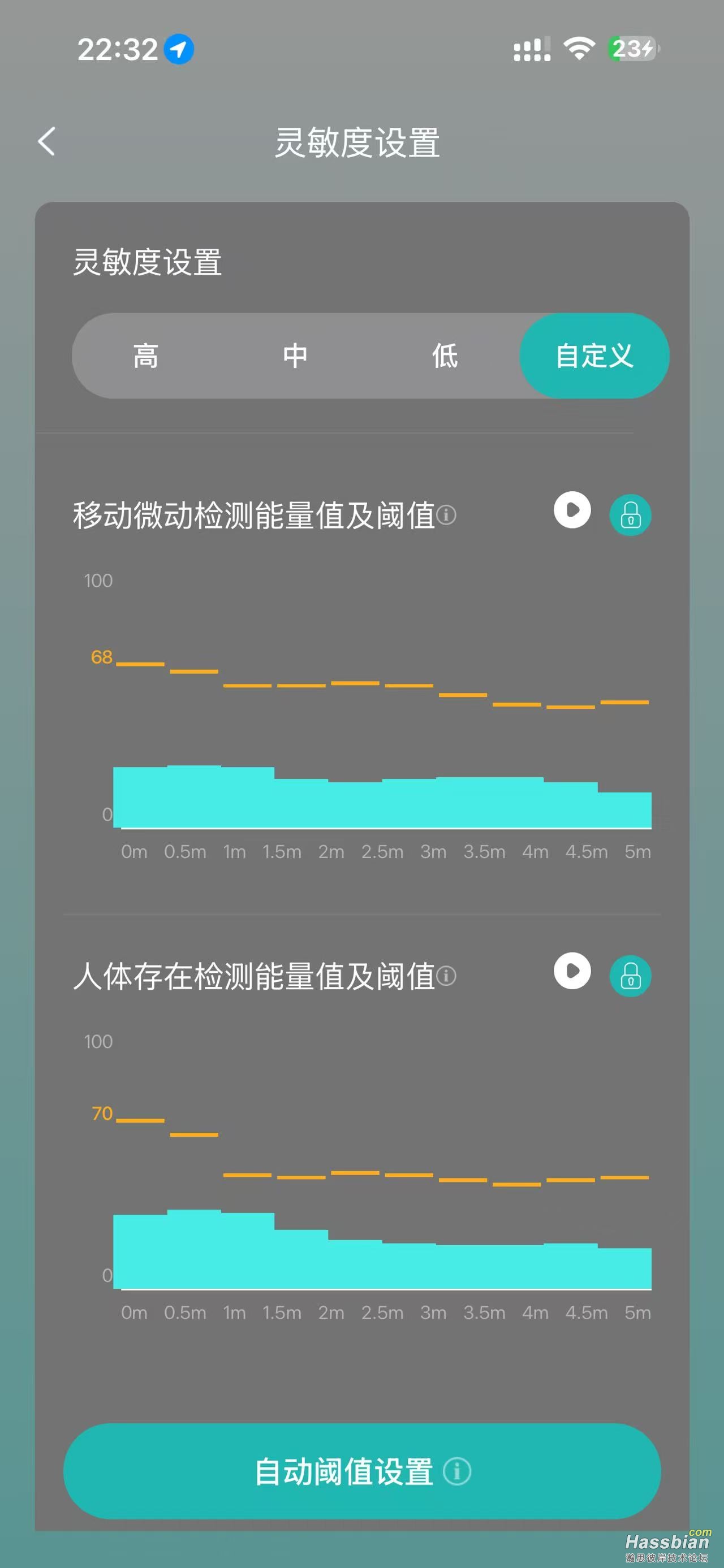The image size is (724, 1568).
Task: Toggle the lock on 人体存在检测 thresholds
Action: click(x=630, y=976)
